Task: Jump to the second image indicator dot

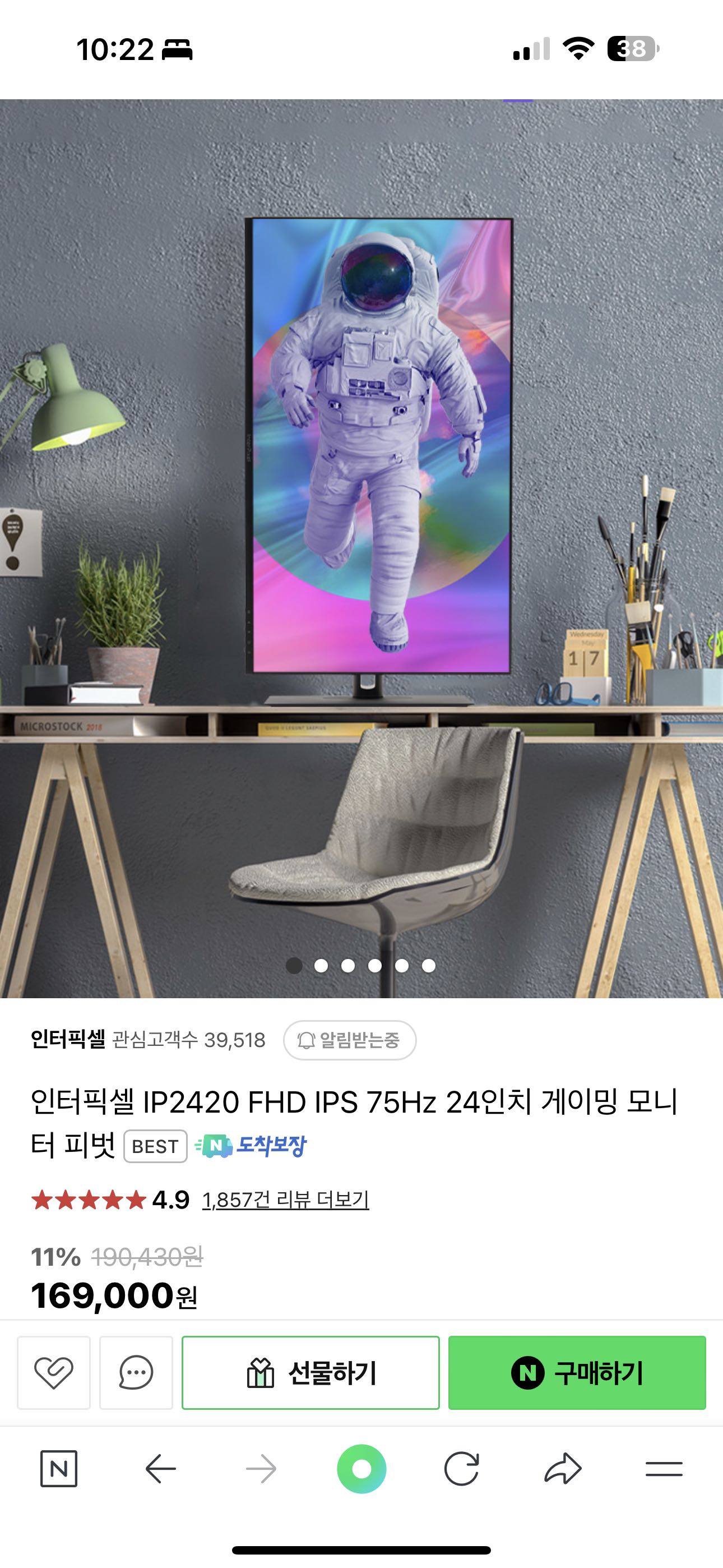Action: coord(321,965)
